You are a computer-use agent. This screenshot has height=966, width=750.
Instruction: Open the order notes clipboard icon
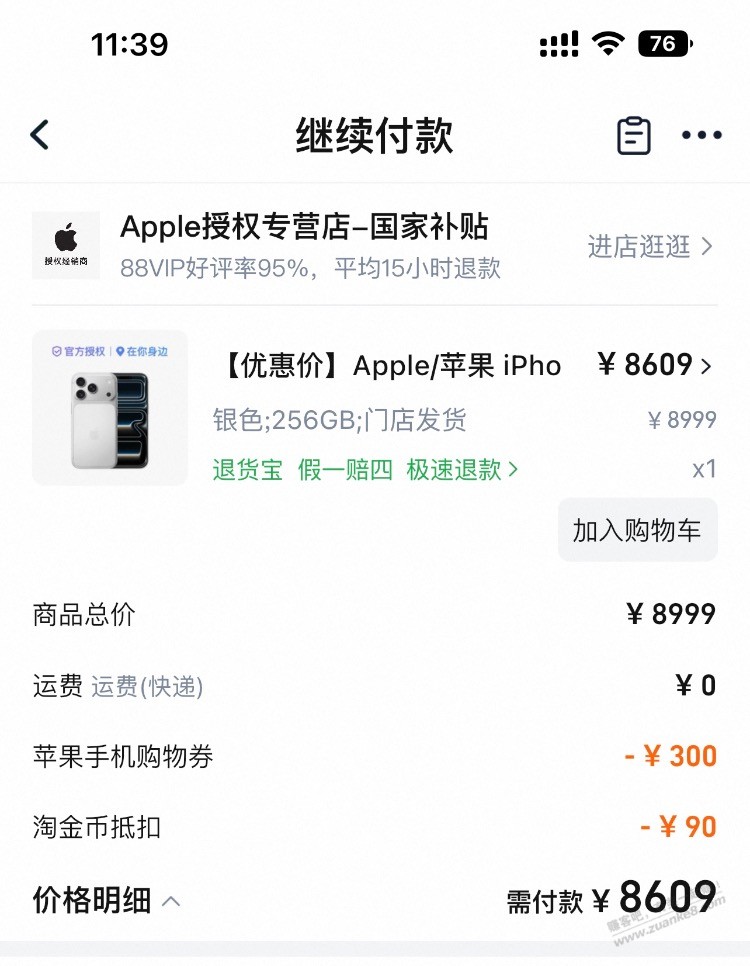pos(633,136)
